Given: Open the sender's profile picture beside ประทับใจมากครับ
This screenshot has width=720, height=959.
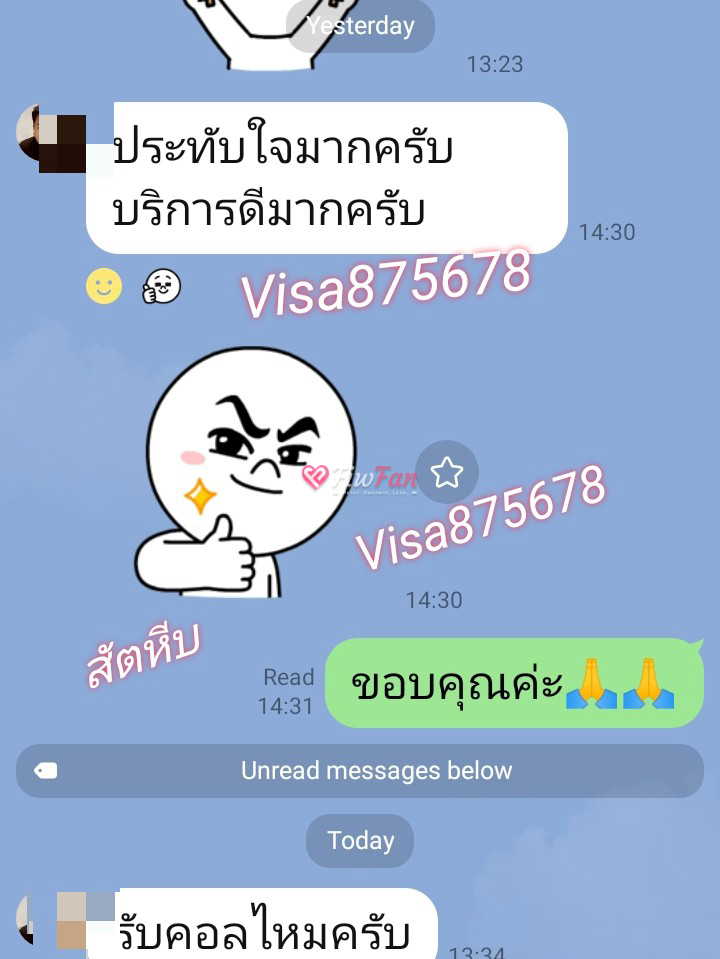Looking at the screenshot, I should click(x=50, y=139).
